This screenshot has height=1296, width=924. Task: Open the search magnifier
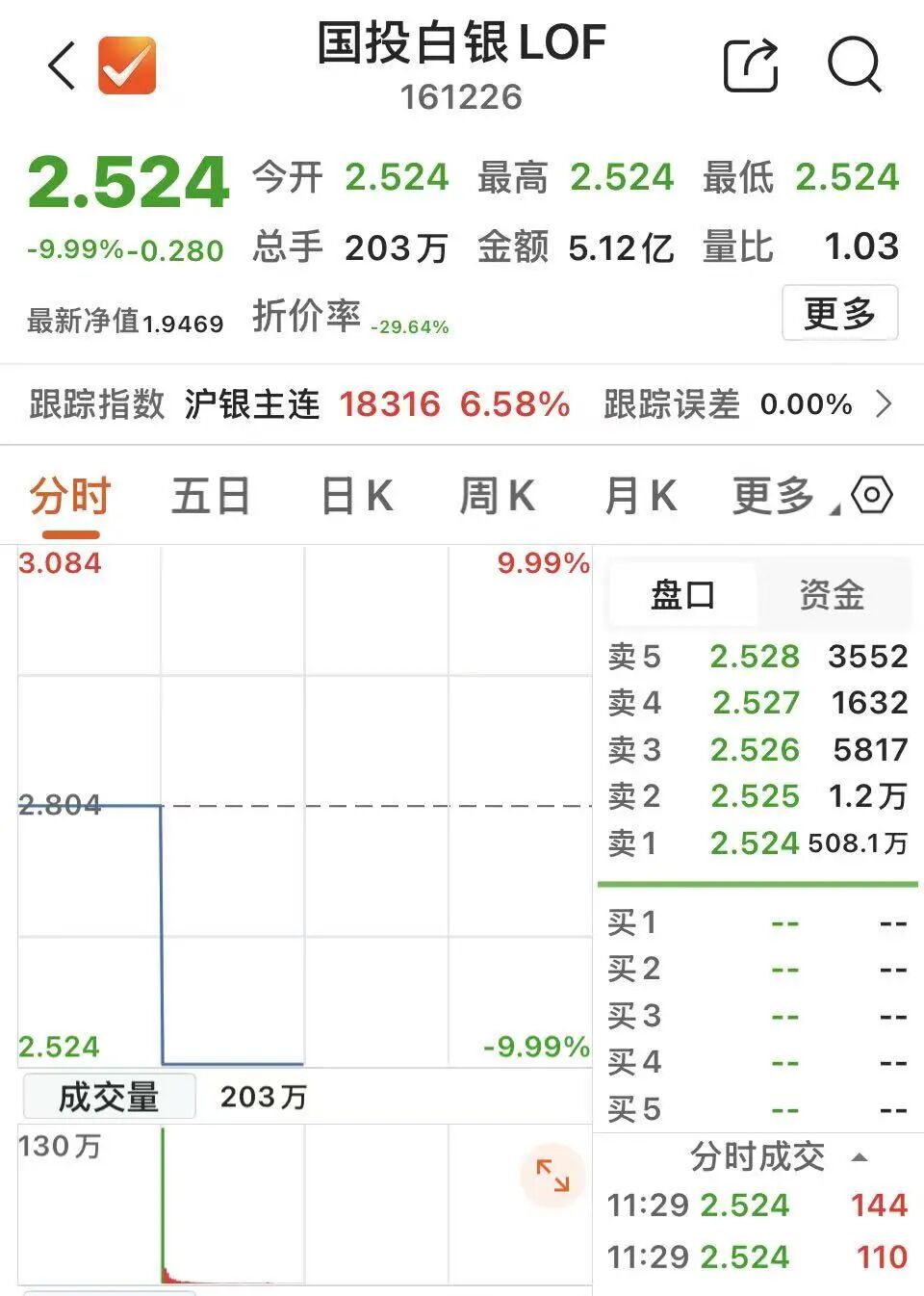pos(854,65)
